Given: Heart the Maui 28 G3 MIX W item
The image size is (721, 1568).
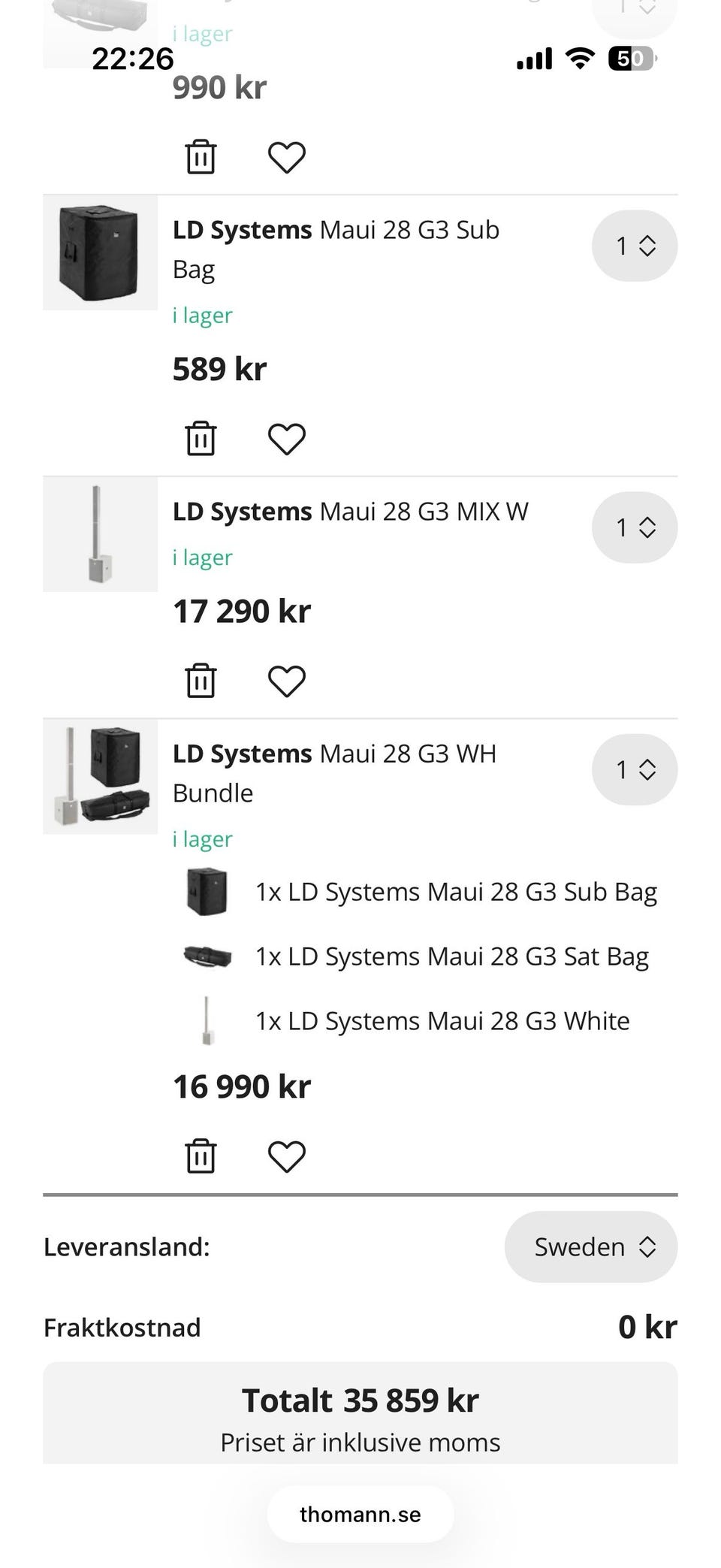Looking at the screenshot, I should pos(287,681).
